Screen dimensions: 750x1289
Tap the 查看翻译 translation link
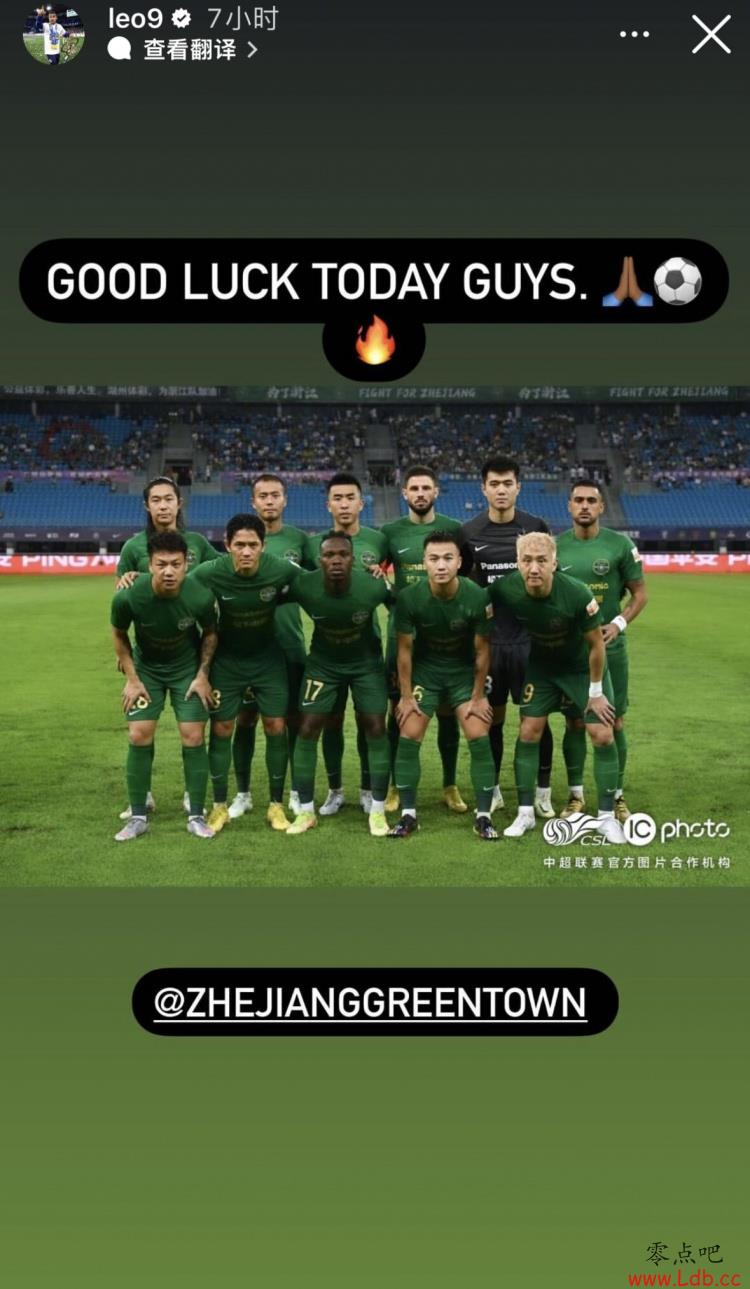189,49
